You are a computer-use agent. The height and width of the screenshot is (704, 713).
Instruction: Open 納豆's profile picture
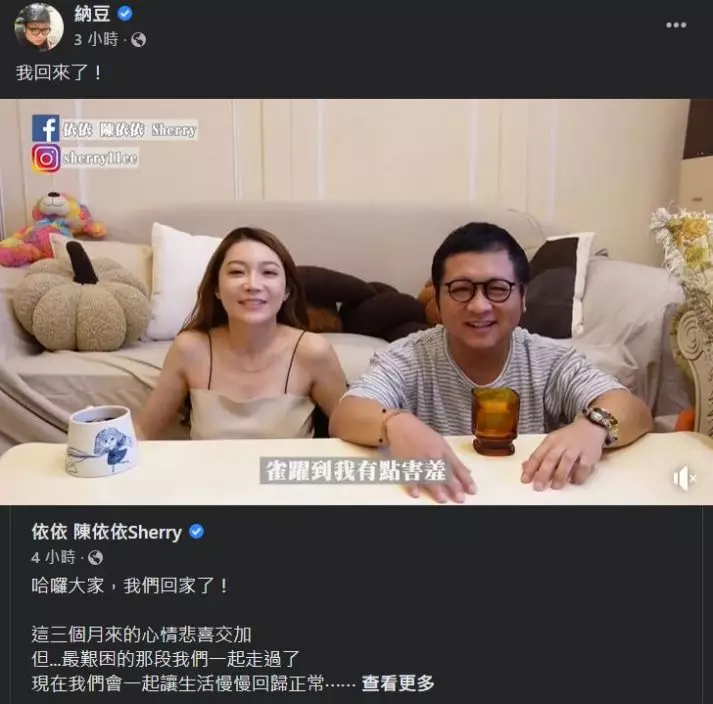(x=39, y=26)
